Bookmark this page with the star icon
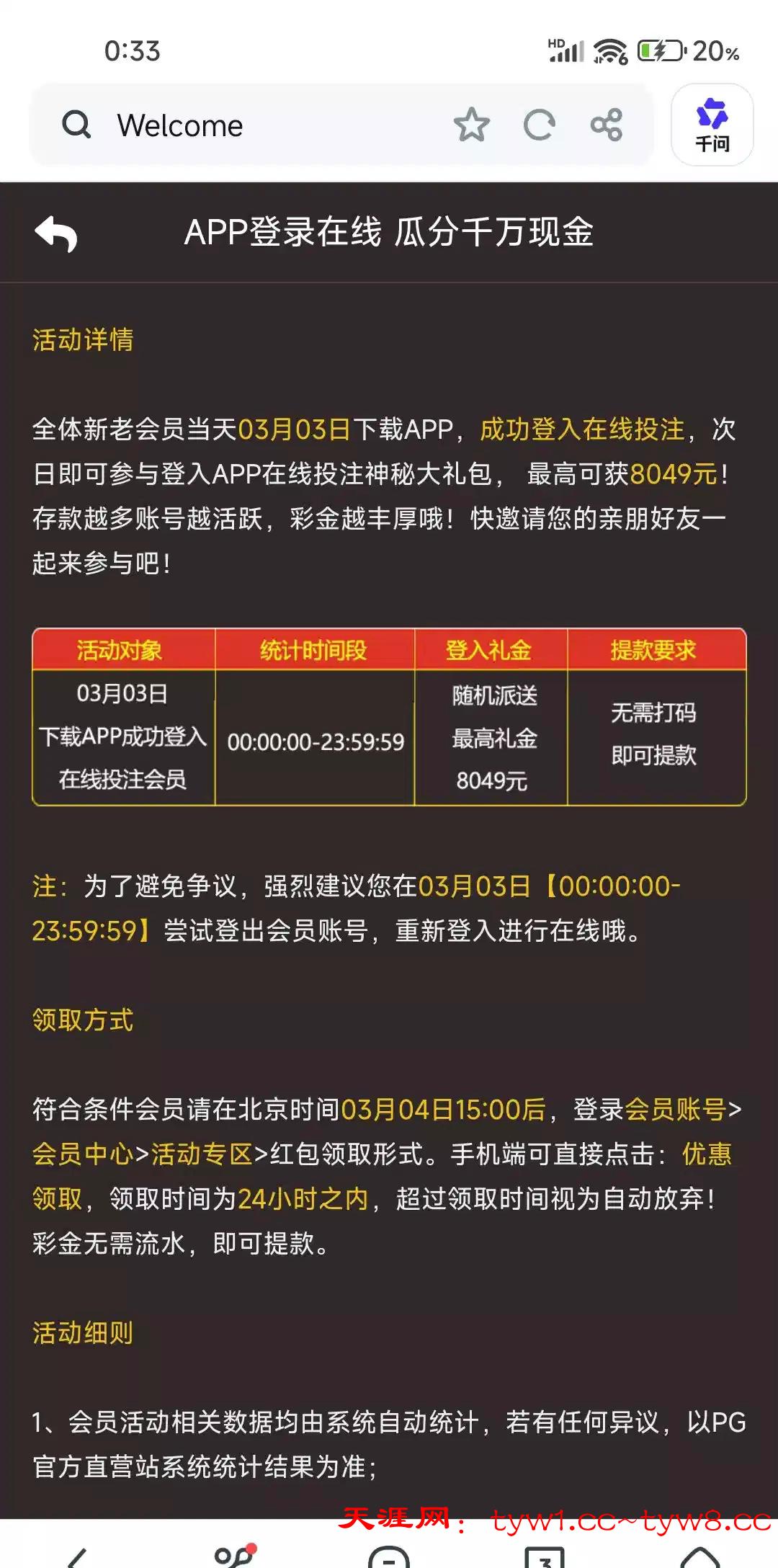Image resolution: width=778 pixels, height=1568 pixels. 472,125
